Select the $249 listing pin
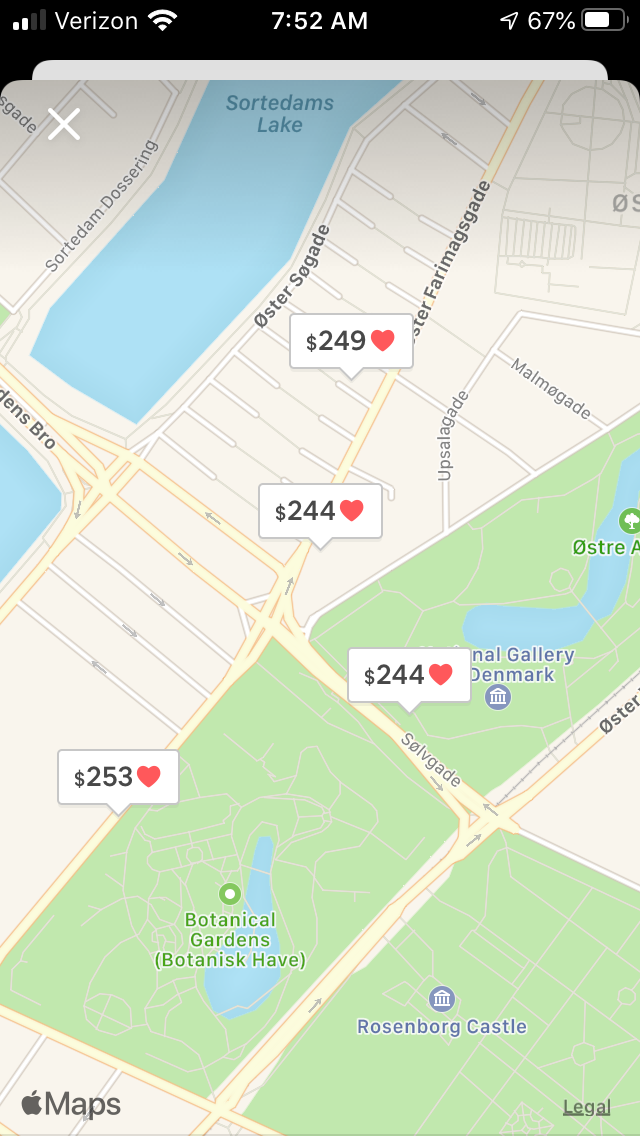The width and height of the screenshot is (640, 1136). coord(350,341)
